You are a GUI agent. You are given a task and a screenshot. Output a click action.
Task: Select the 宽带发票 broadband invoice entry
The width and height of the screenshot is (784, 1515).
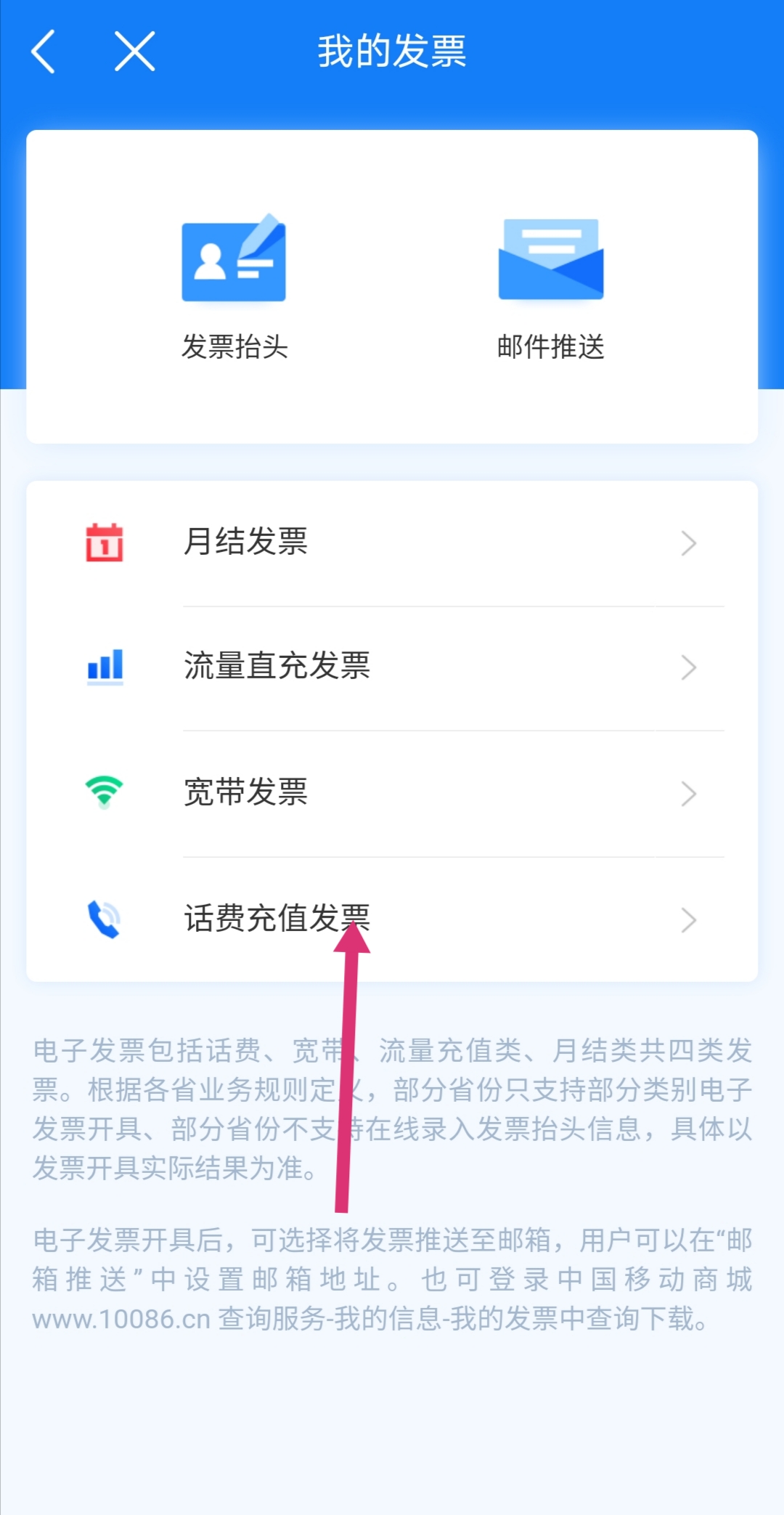coord(247,793)
